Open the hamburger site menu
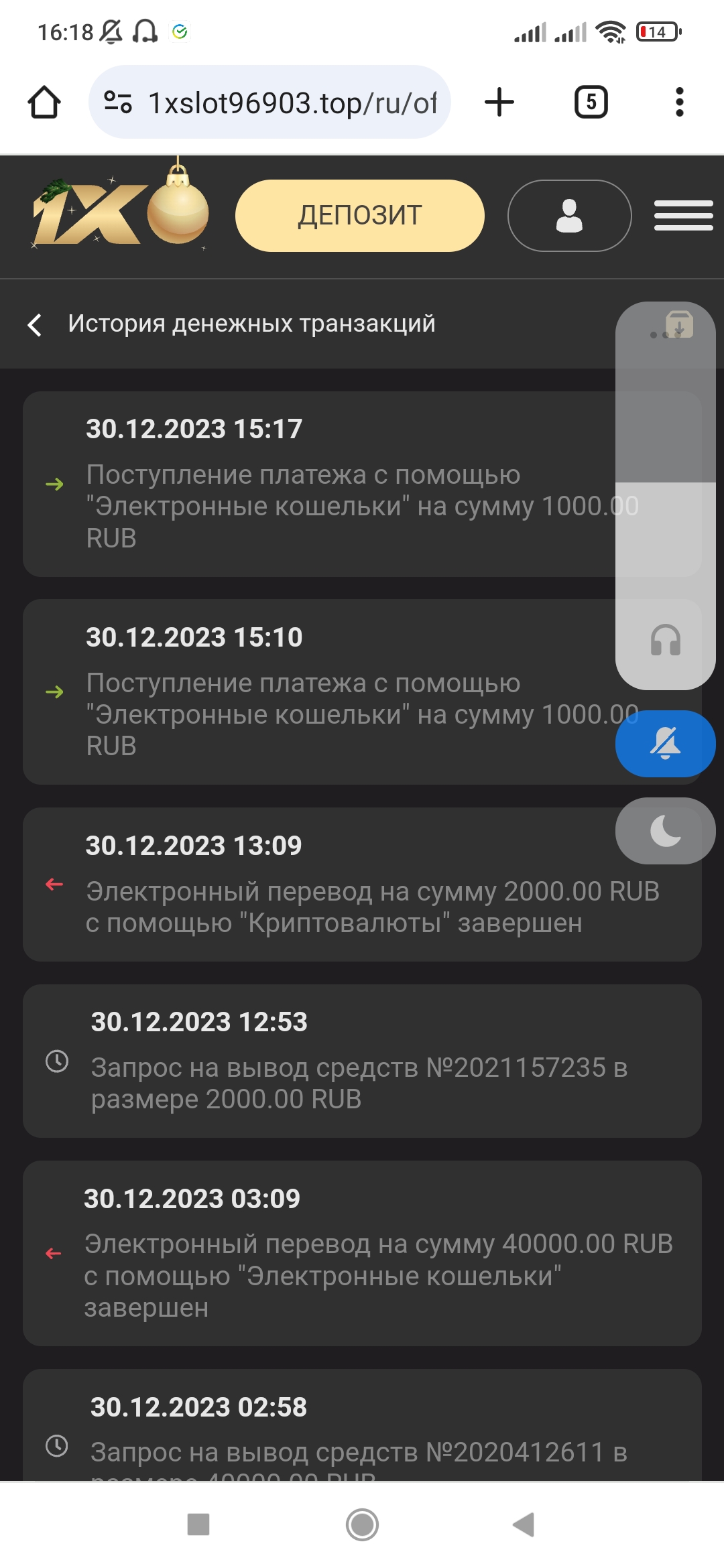 pos(684,216)
